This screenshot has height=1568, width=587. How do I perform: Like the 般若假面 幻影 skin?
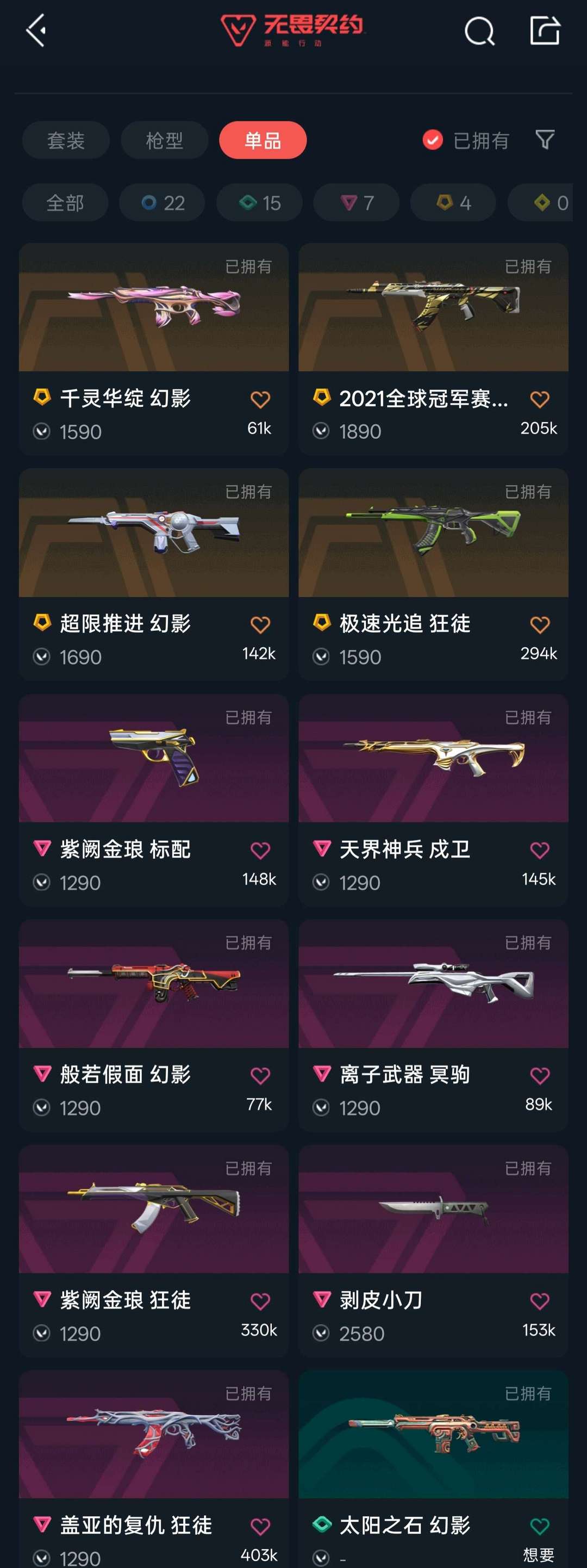click(260, 1076)
